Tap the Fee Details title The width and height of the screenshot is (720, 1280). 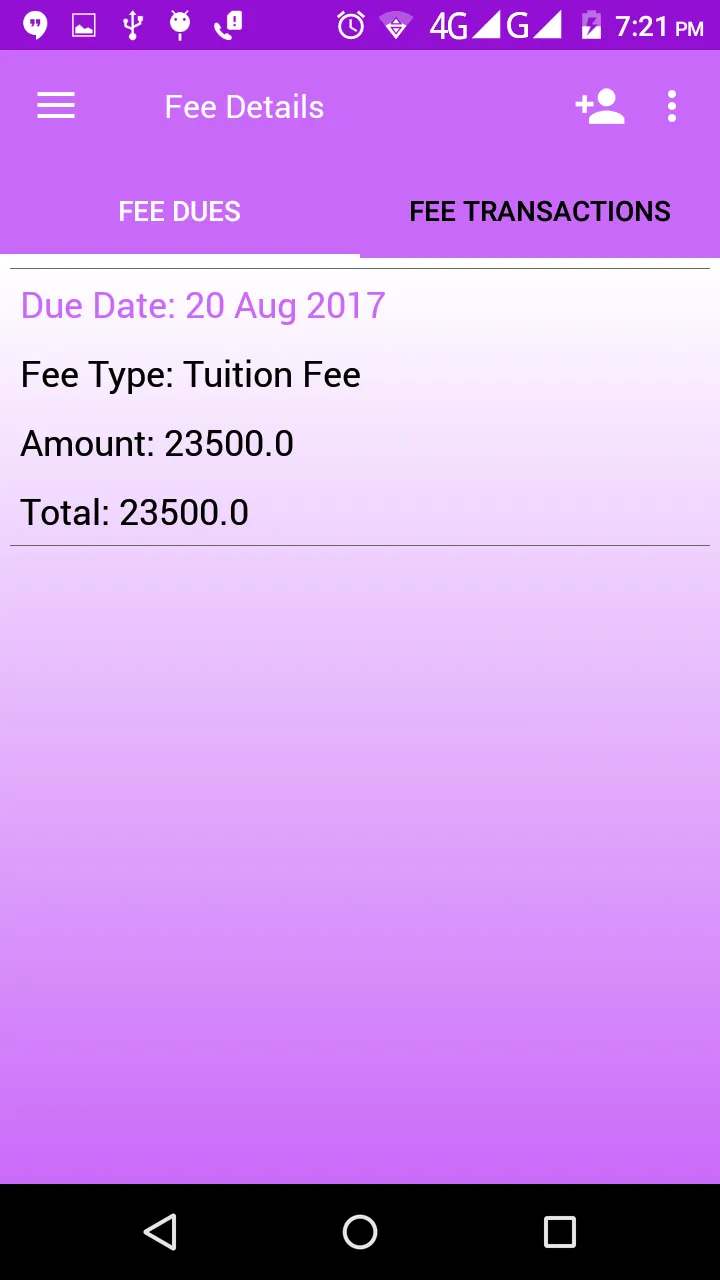click(x=243, y=106)
